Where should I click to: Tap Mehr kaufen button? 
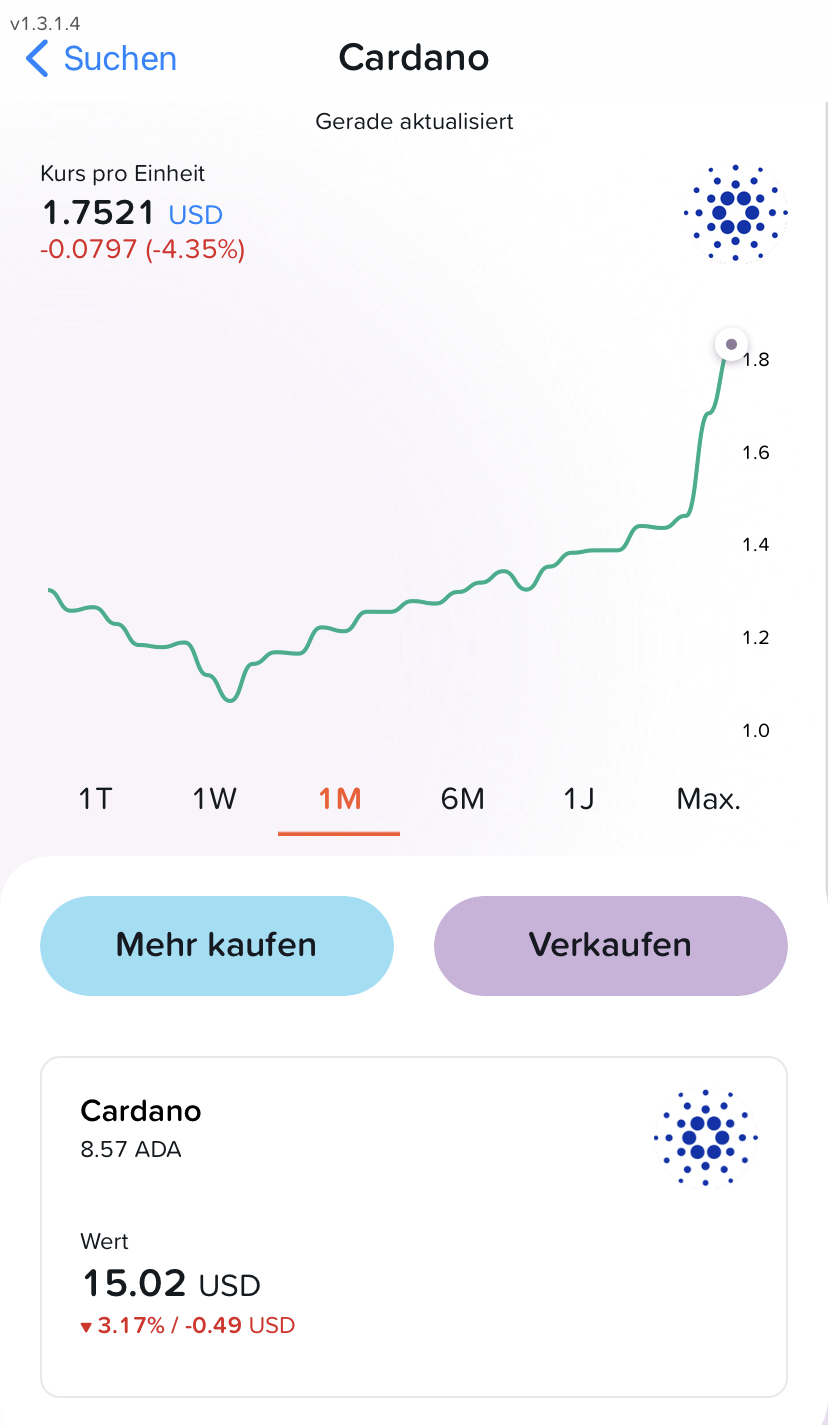217,945
